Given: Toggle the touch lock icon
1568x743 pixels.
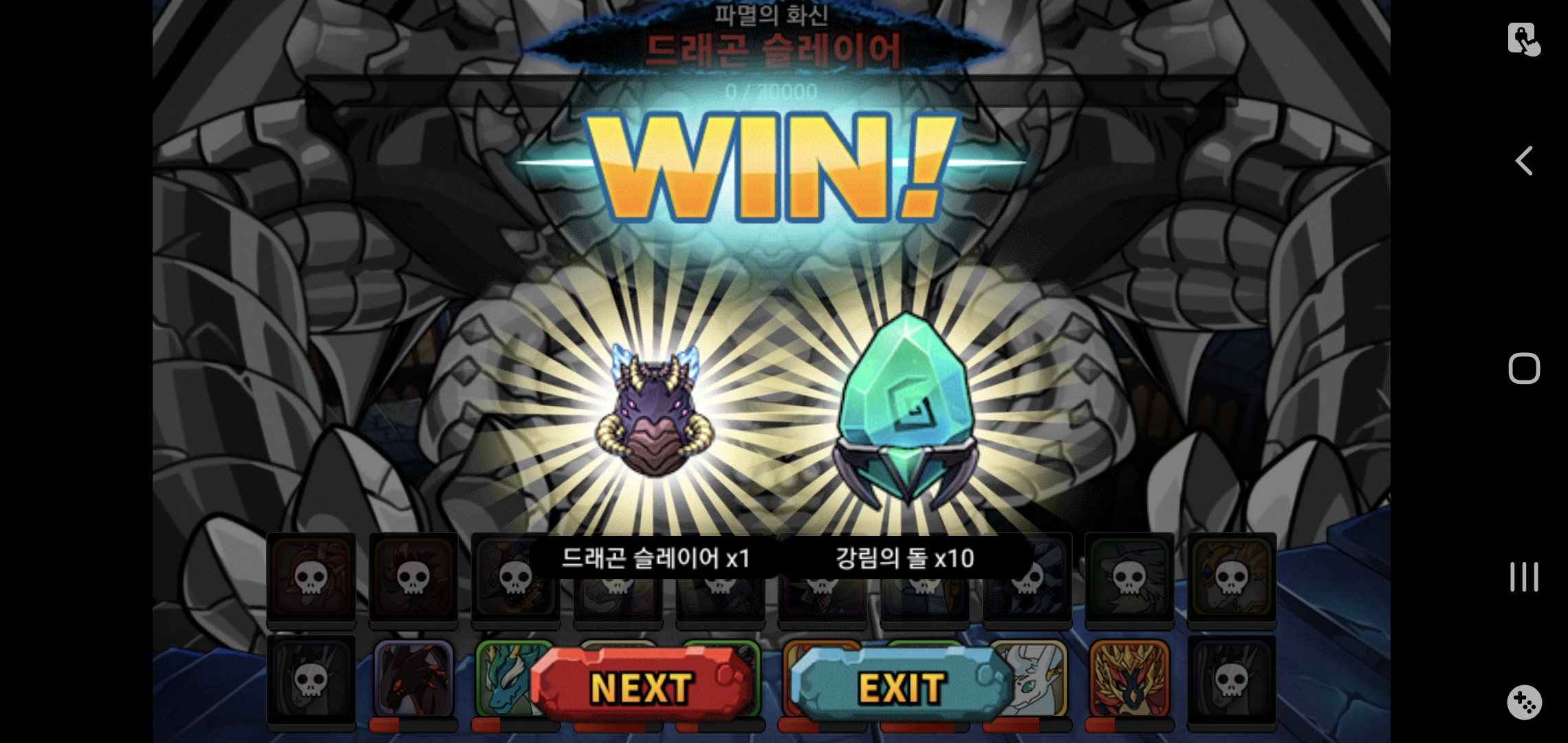Looking at the screenshot, I should point(1523,39).
